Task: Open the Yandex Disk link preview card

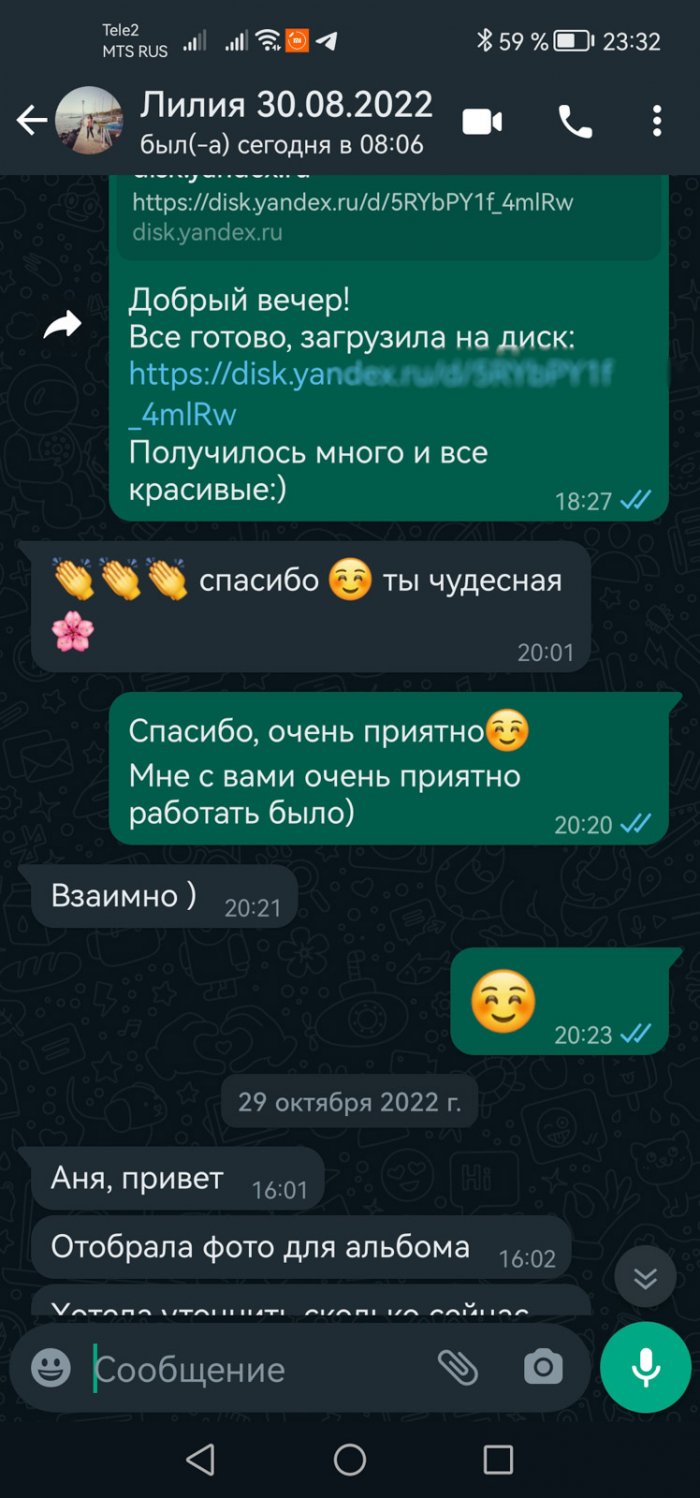Action: point(388,213)
